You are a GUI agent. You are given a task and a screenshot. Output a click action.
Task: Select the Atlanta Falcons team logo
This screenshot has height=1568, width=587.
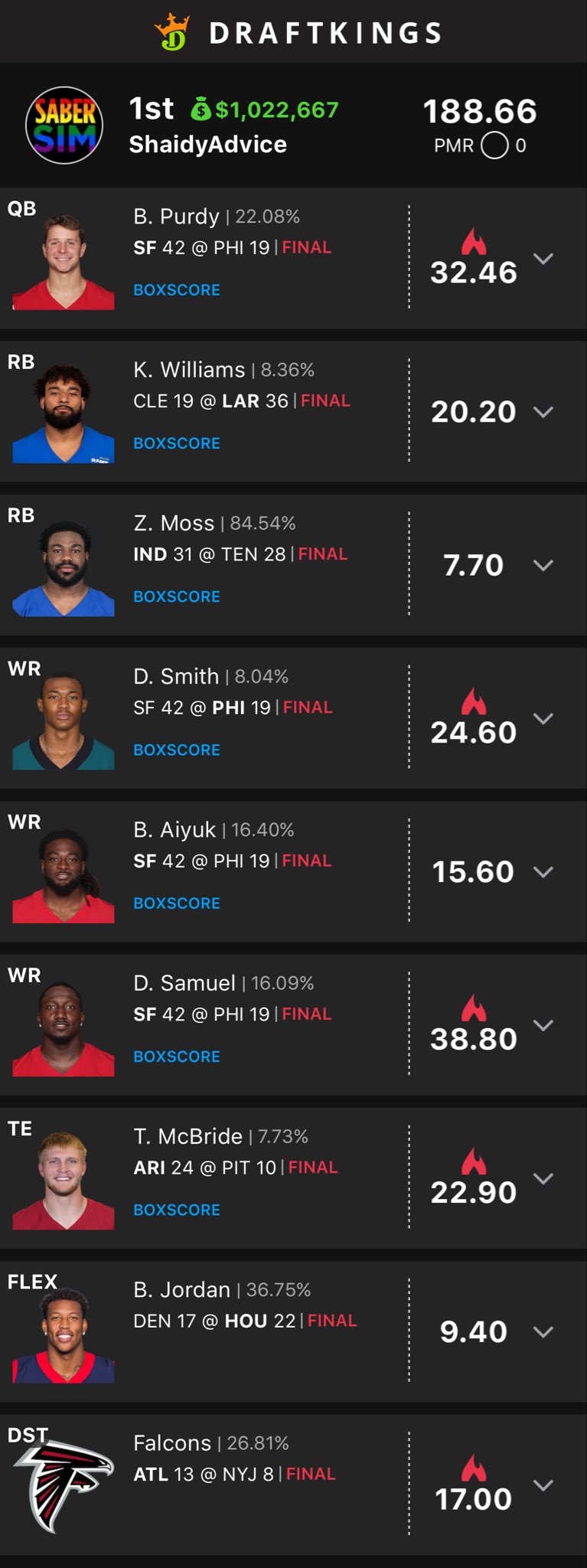tap(64, 1485)
